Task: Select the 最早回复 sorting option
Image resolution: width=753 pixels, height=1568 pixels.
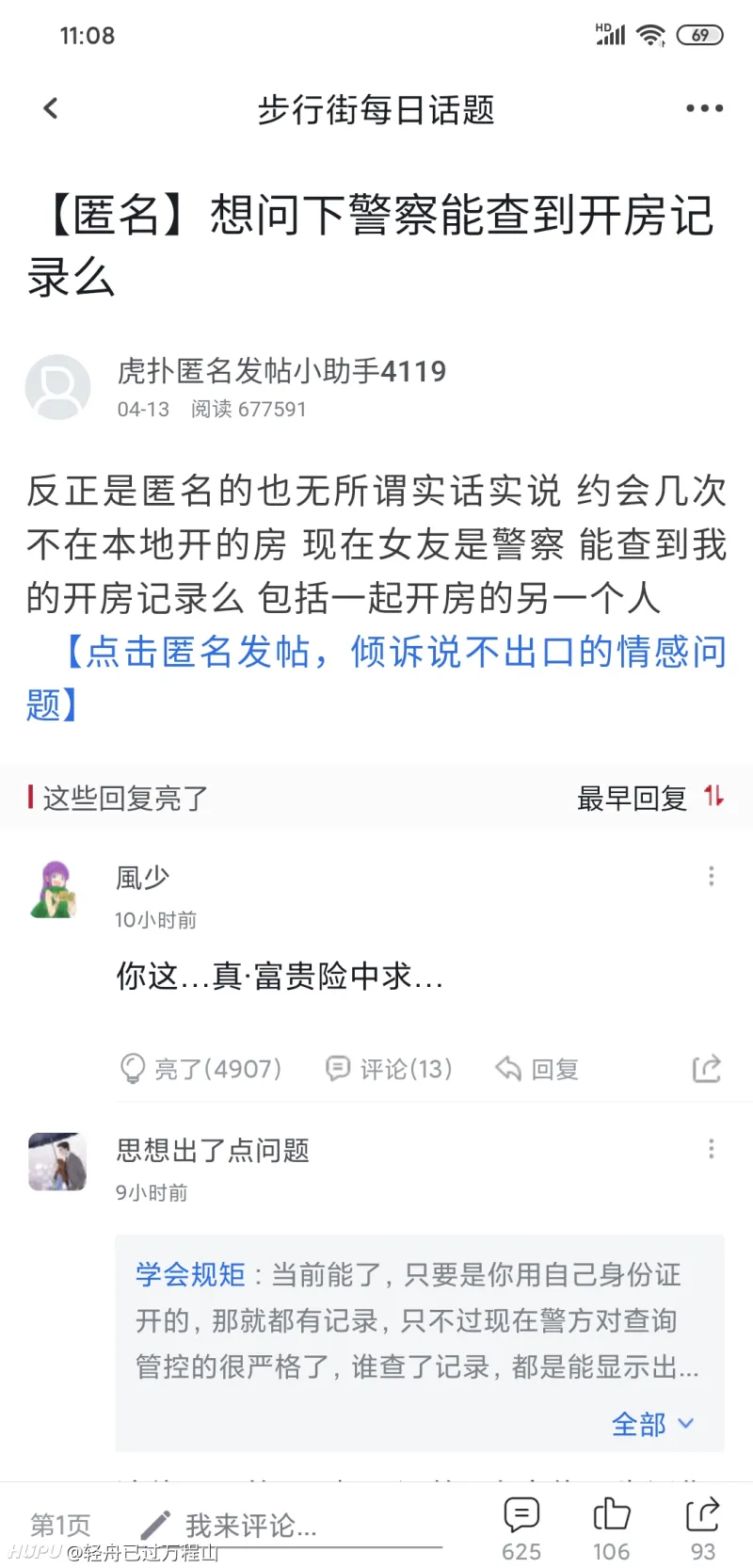Action: 631,797
